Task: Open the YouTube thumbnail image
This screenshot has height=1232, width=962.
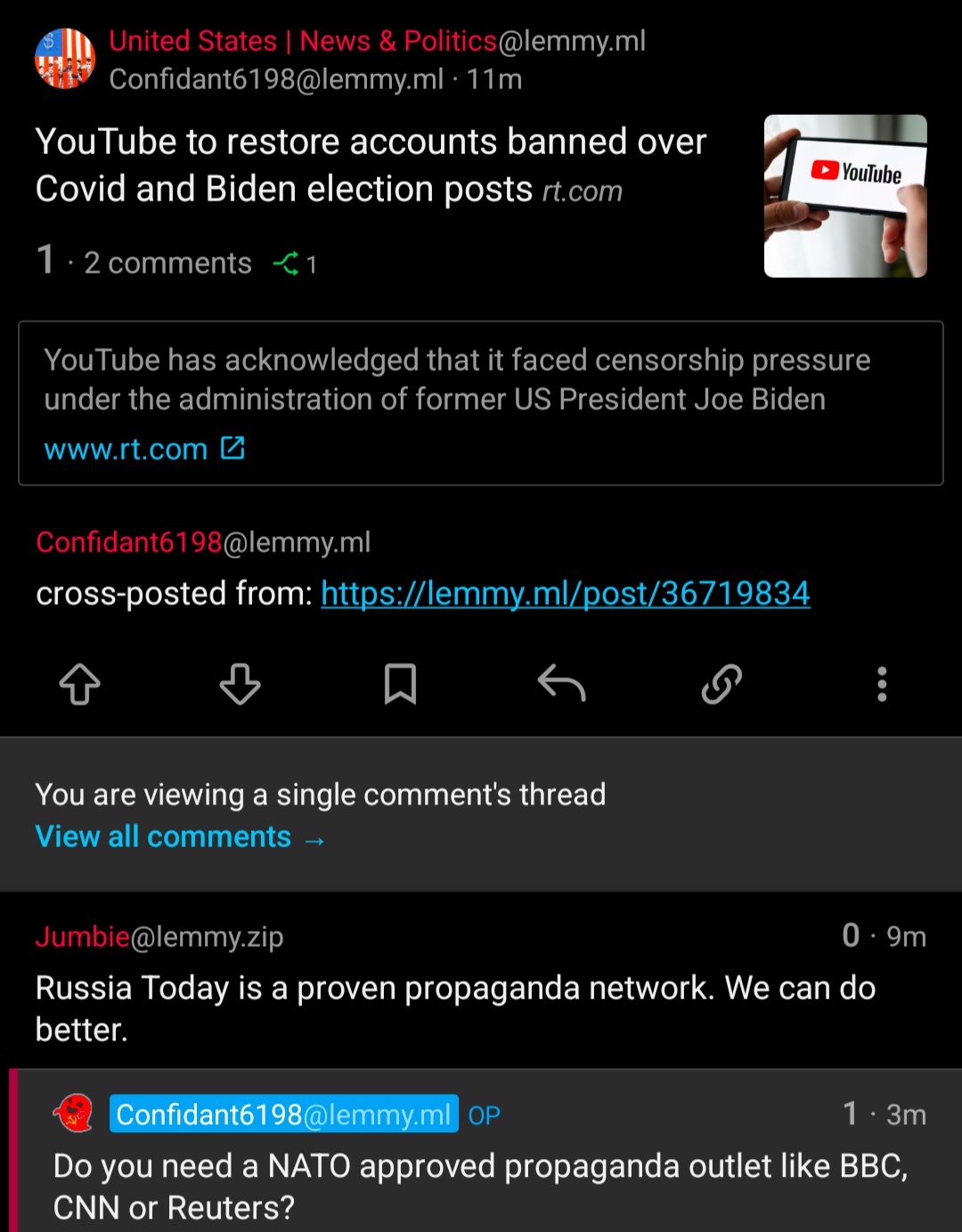Action: click(x=844, y=196)
